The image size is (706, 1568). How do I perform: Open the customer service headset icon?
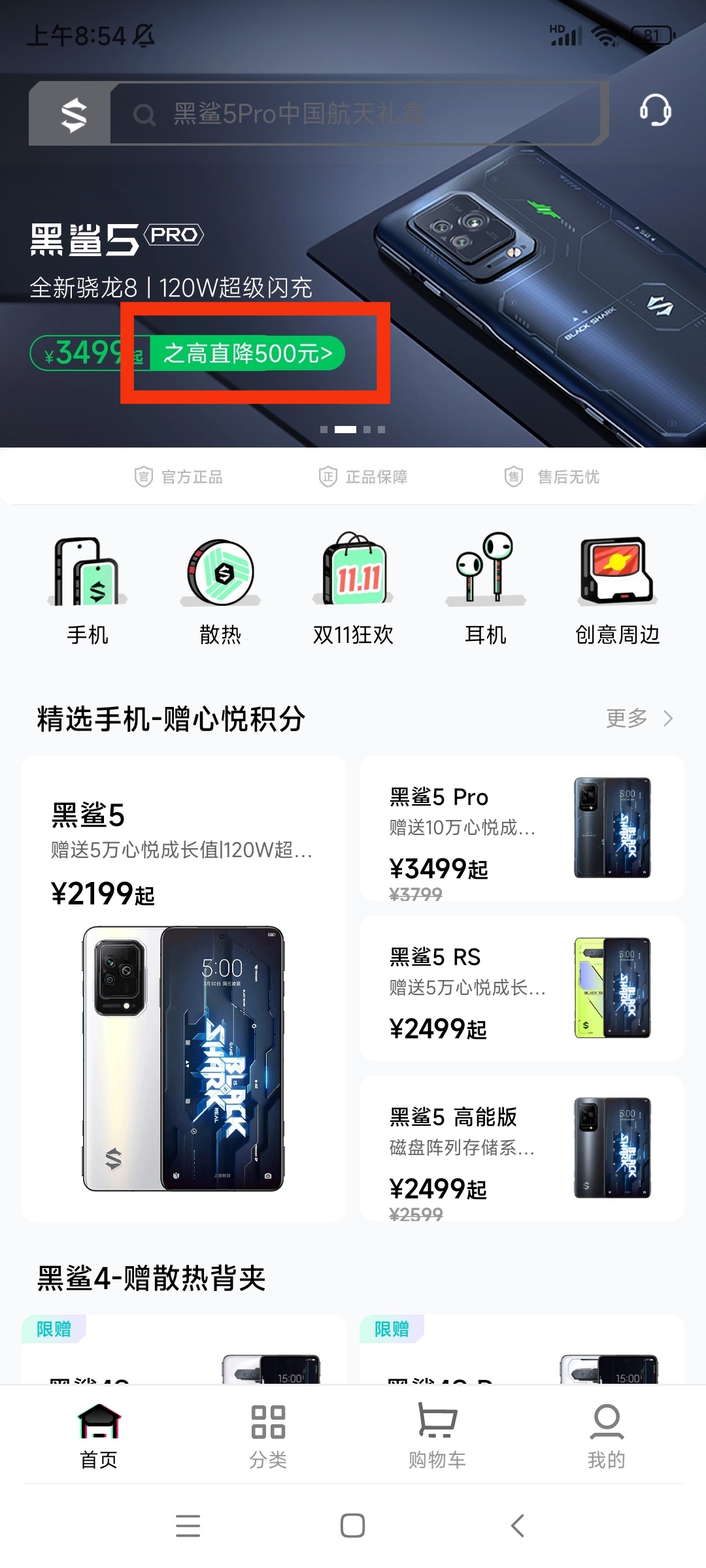click(655, 111)
